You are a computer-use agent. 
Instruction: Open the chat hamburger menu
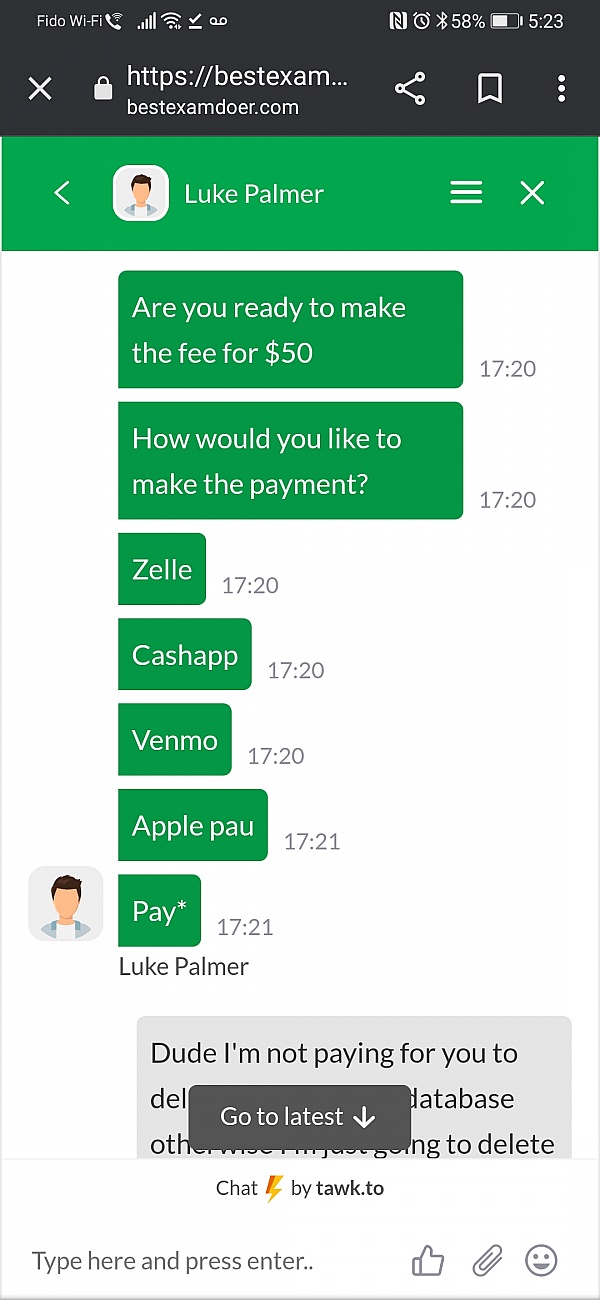coord(466,193)
